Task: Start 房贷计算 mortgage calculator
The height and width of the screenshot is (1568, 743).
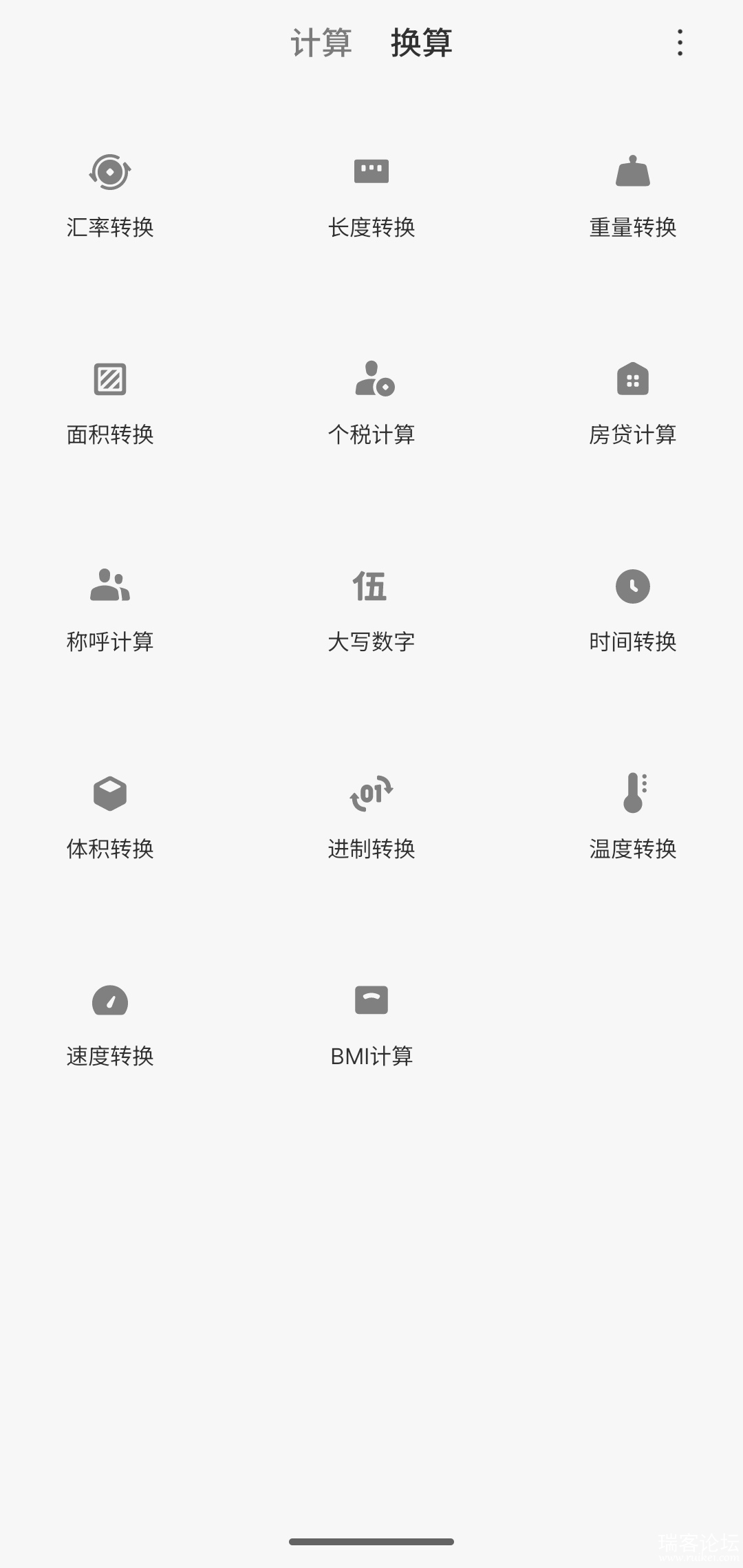Action: point(633,403)
